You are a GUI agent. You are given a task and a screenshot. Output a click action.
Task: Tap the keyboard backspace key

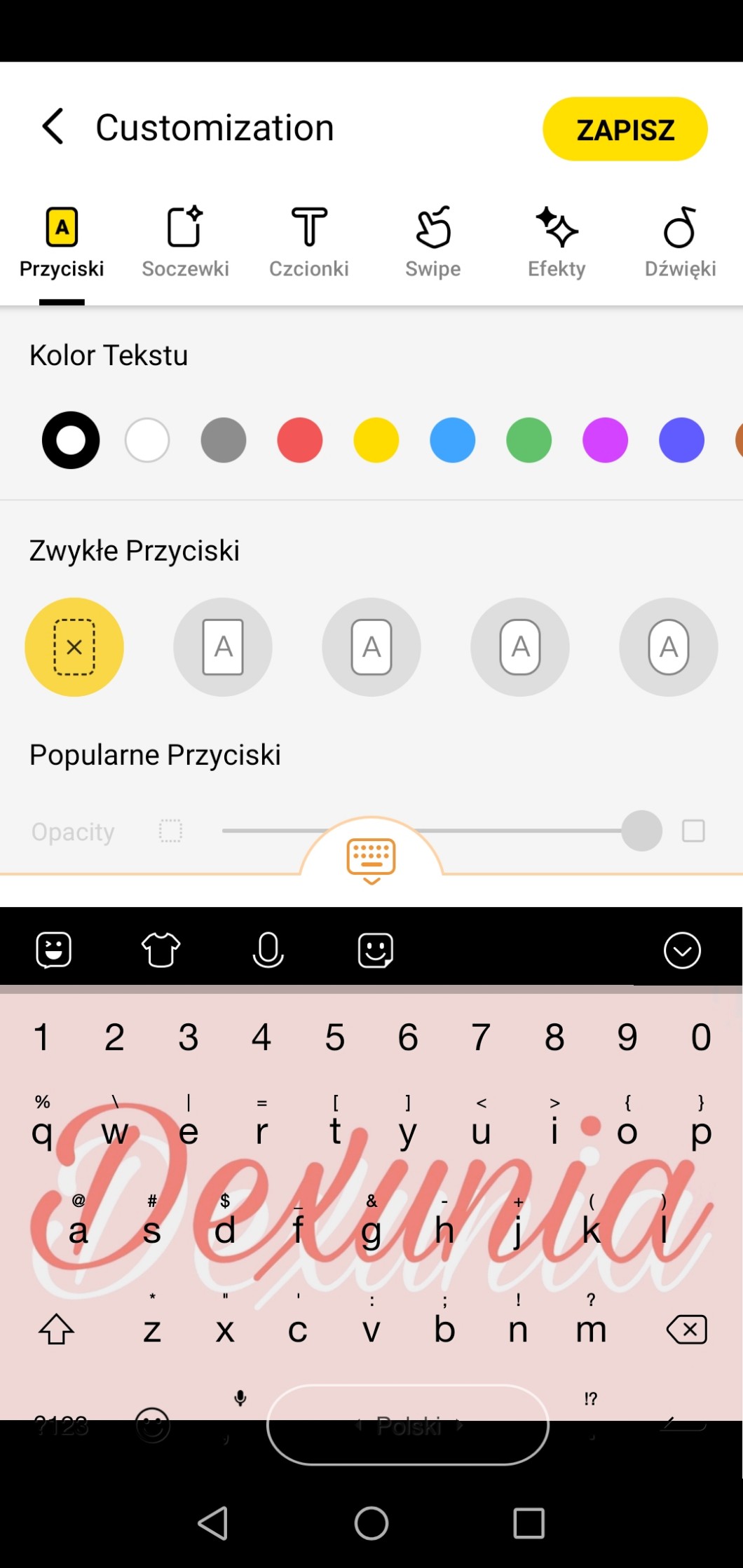(688, 1330)
